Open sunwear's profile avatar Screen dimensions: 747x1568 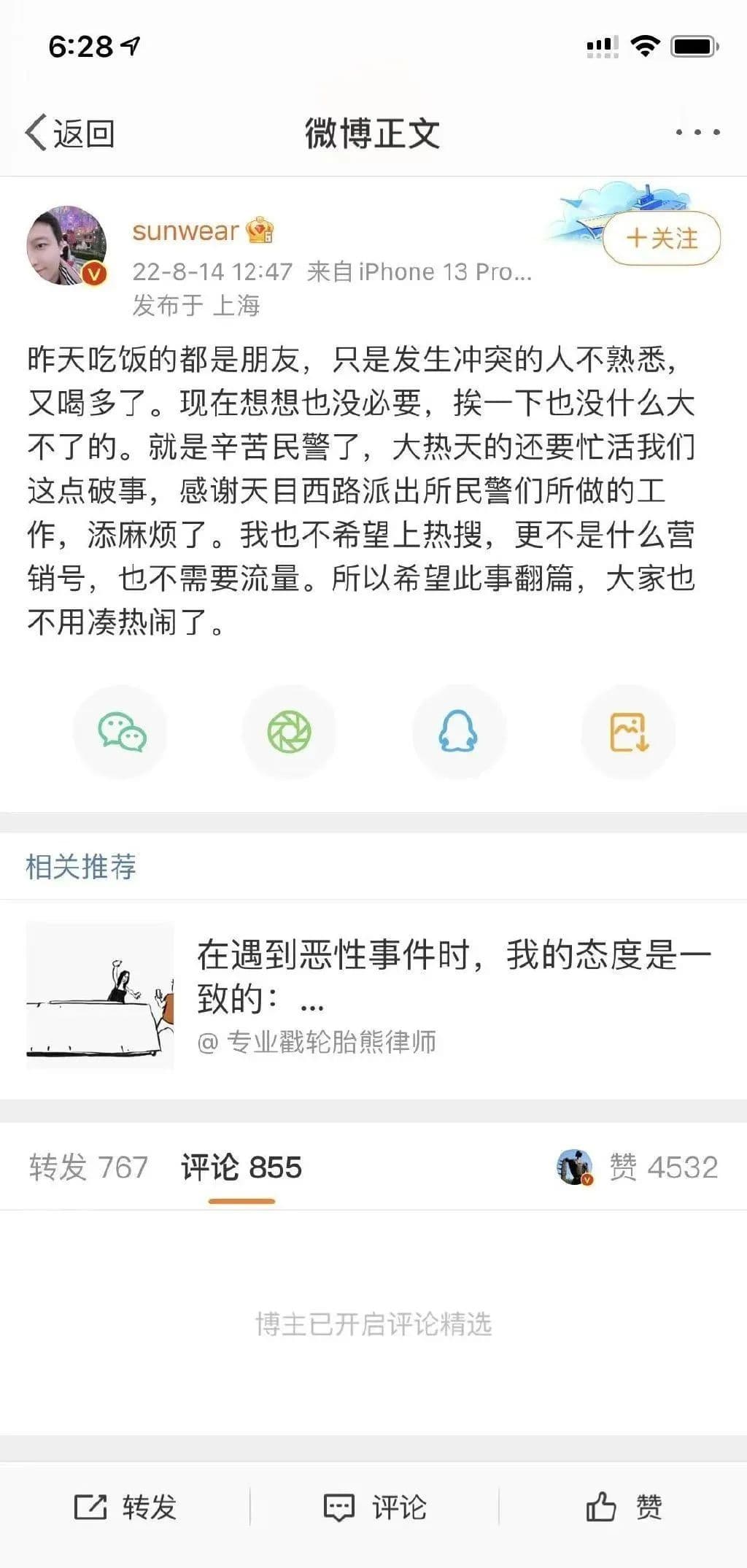(x=66, y=246)
